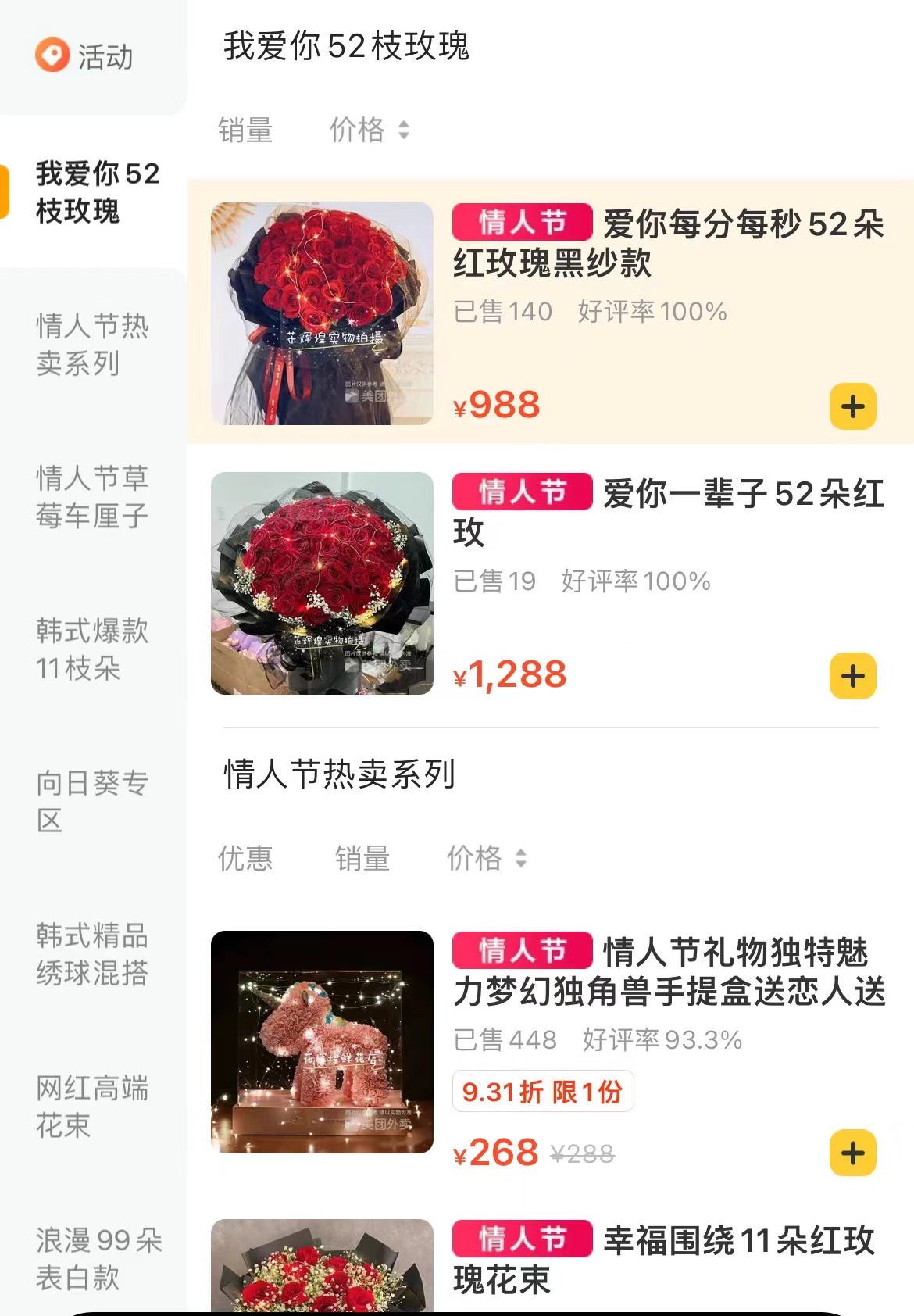
Task: Select the 情人节热卖系列 category
Action: click(92, 344)
